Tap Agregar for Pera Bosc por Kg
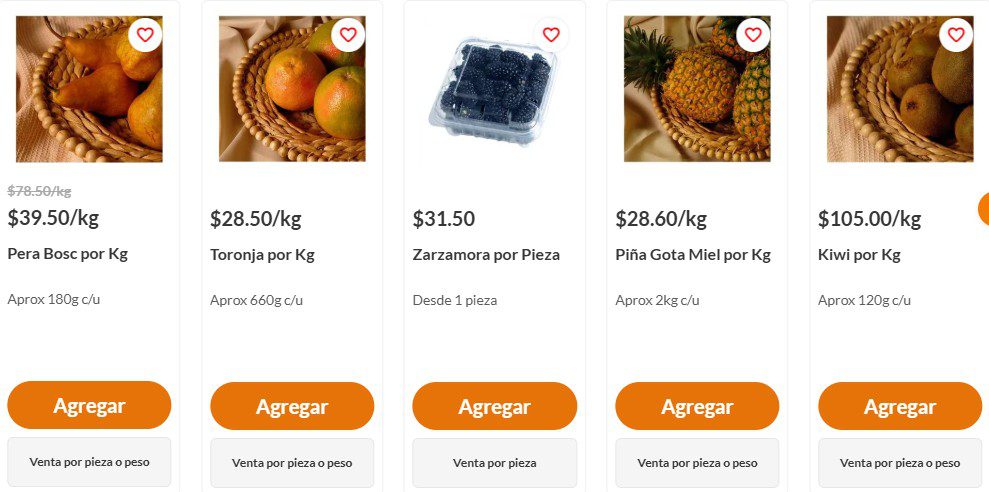This screenshot has width=989, height=492. click(x=89, y=406)
